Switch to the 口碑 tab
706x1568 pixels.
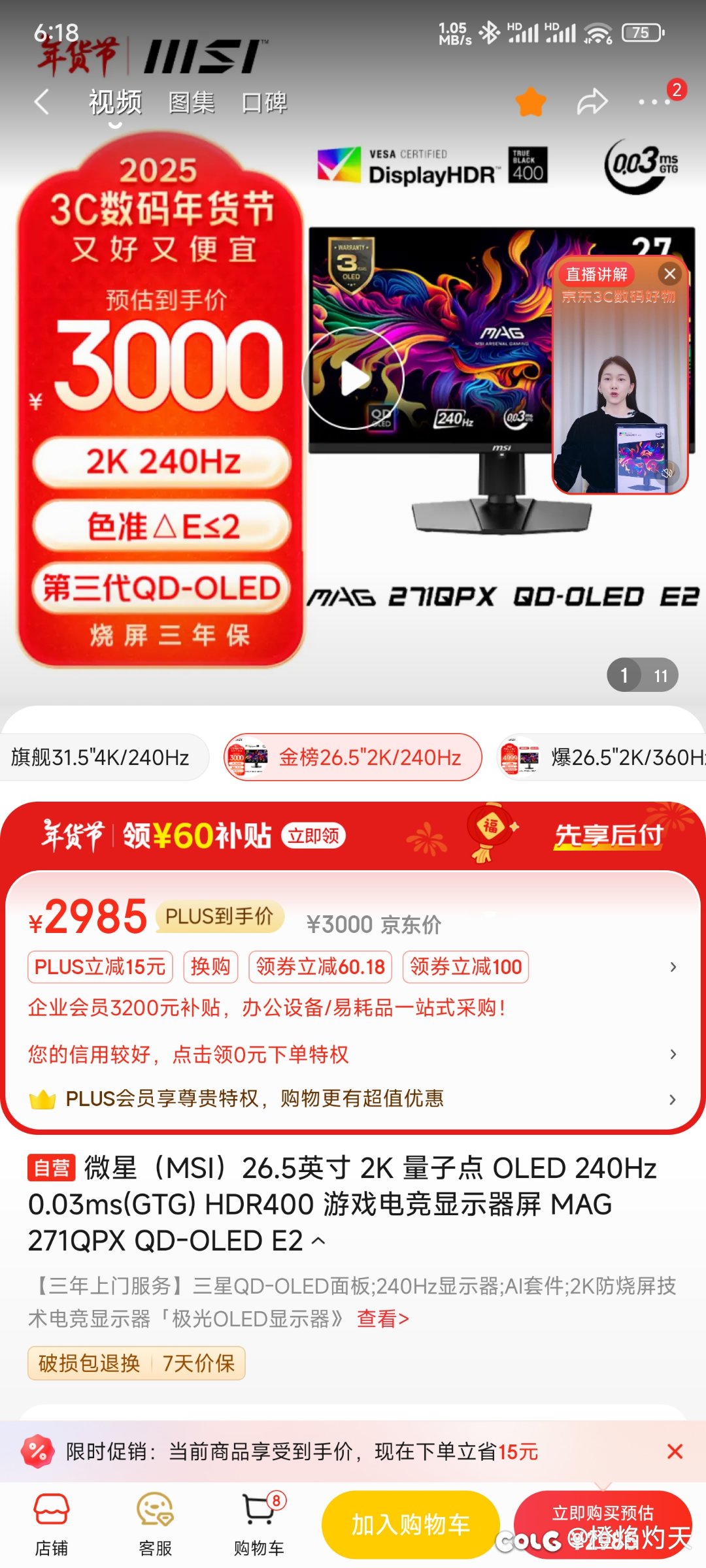[x=264, y=103]
